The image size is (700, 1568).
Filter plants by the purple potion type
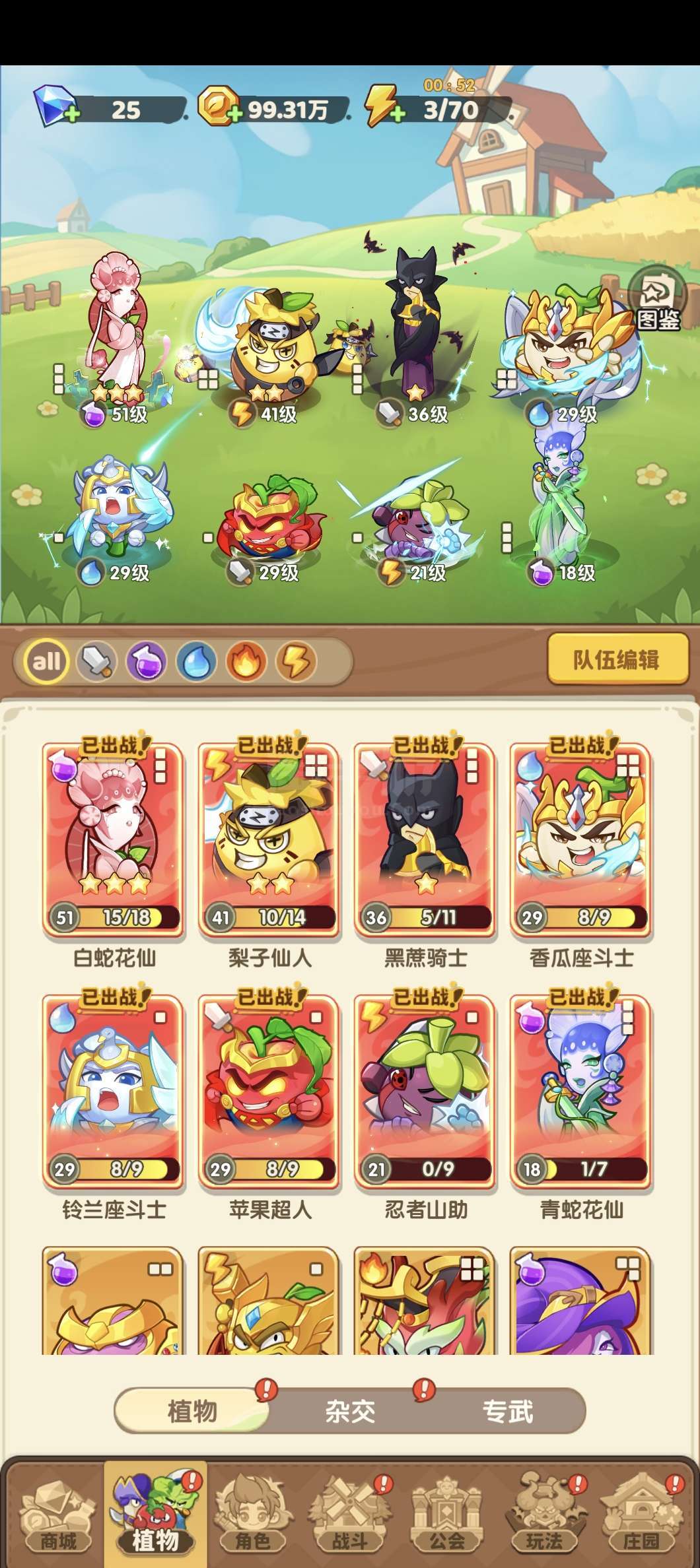[x=146, y=661]
